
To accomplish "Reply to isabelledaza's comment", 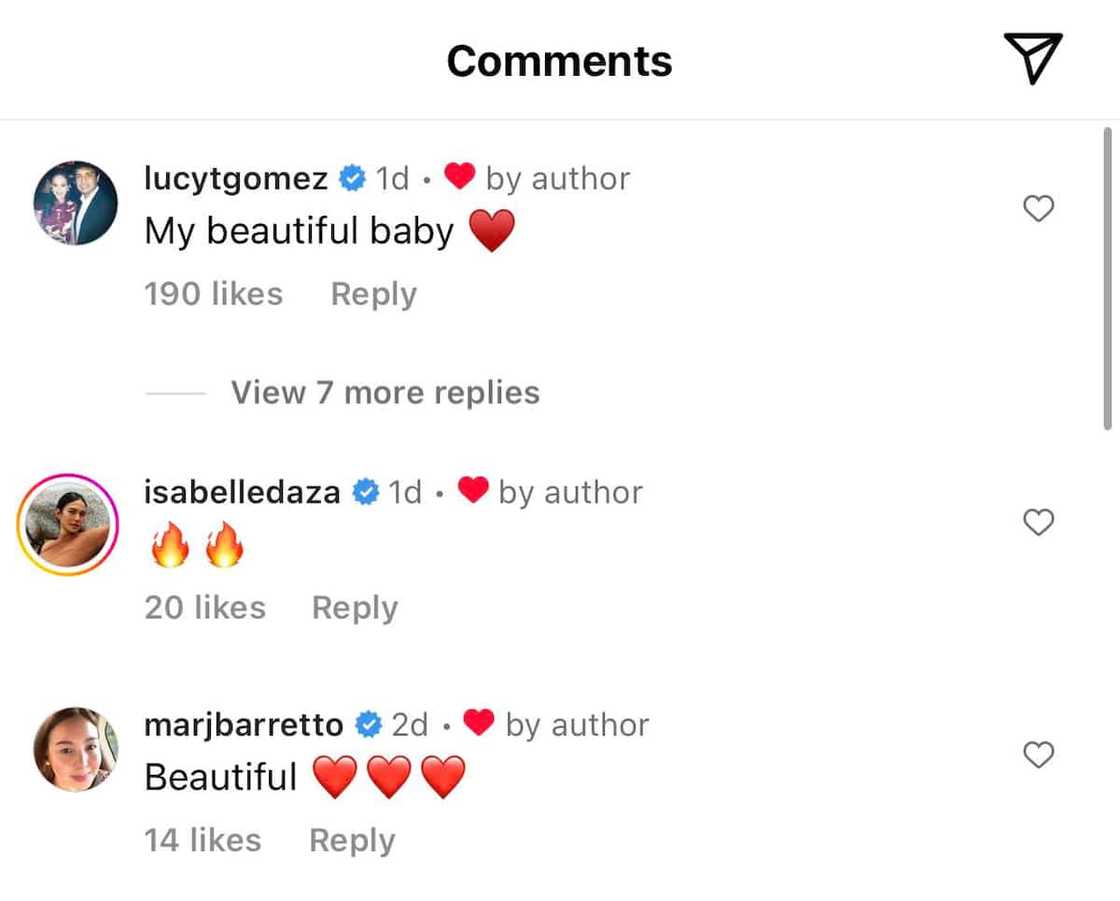I will click(x=354, y=607).
